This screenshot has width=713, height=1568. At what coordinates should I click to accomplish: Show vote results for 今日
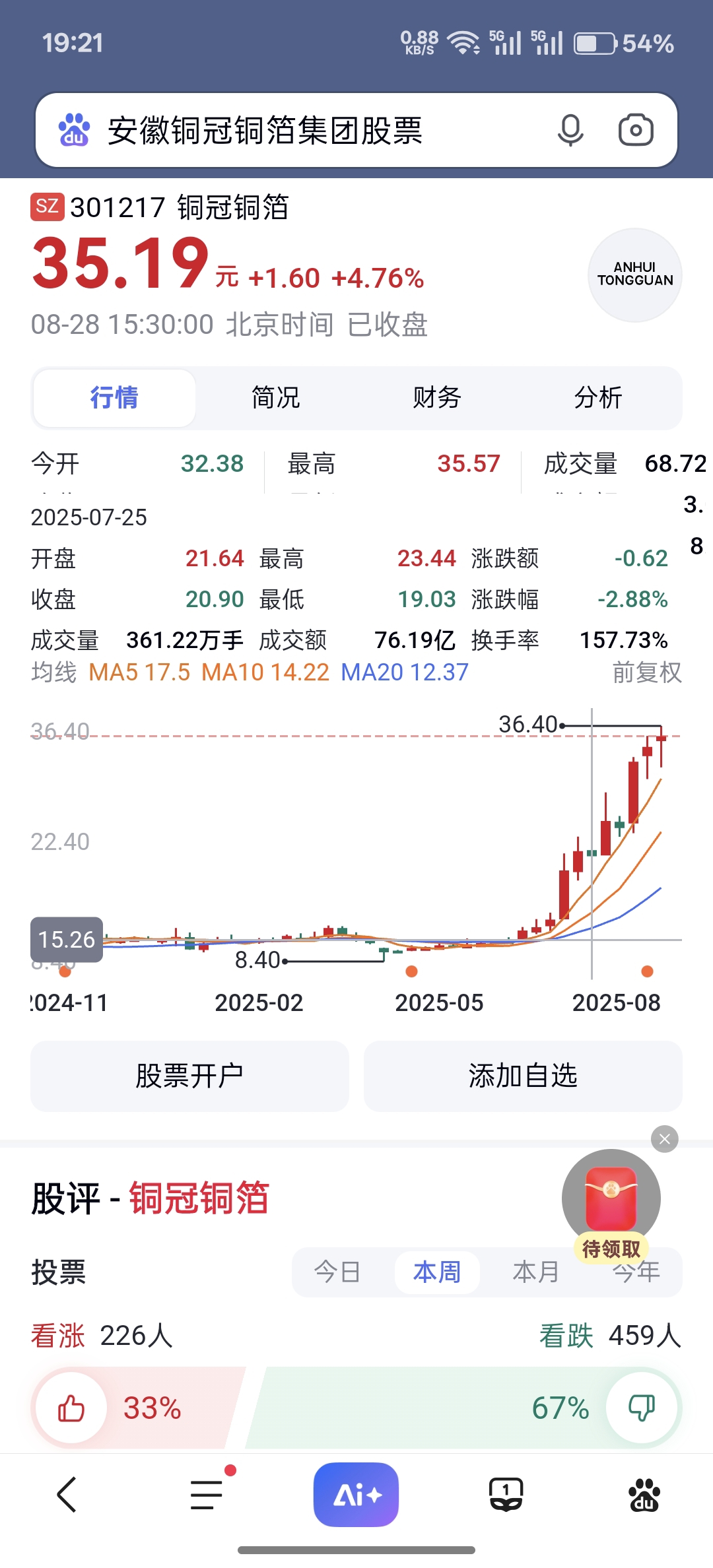coord(337,1272)
